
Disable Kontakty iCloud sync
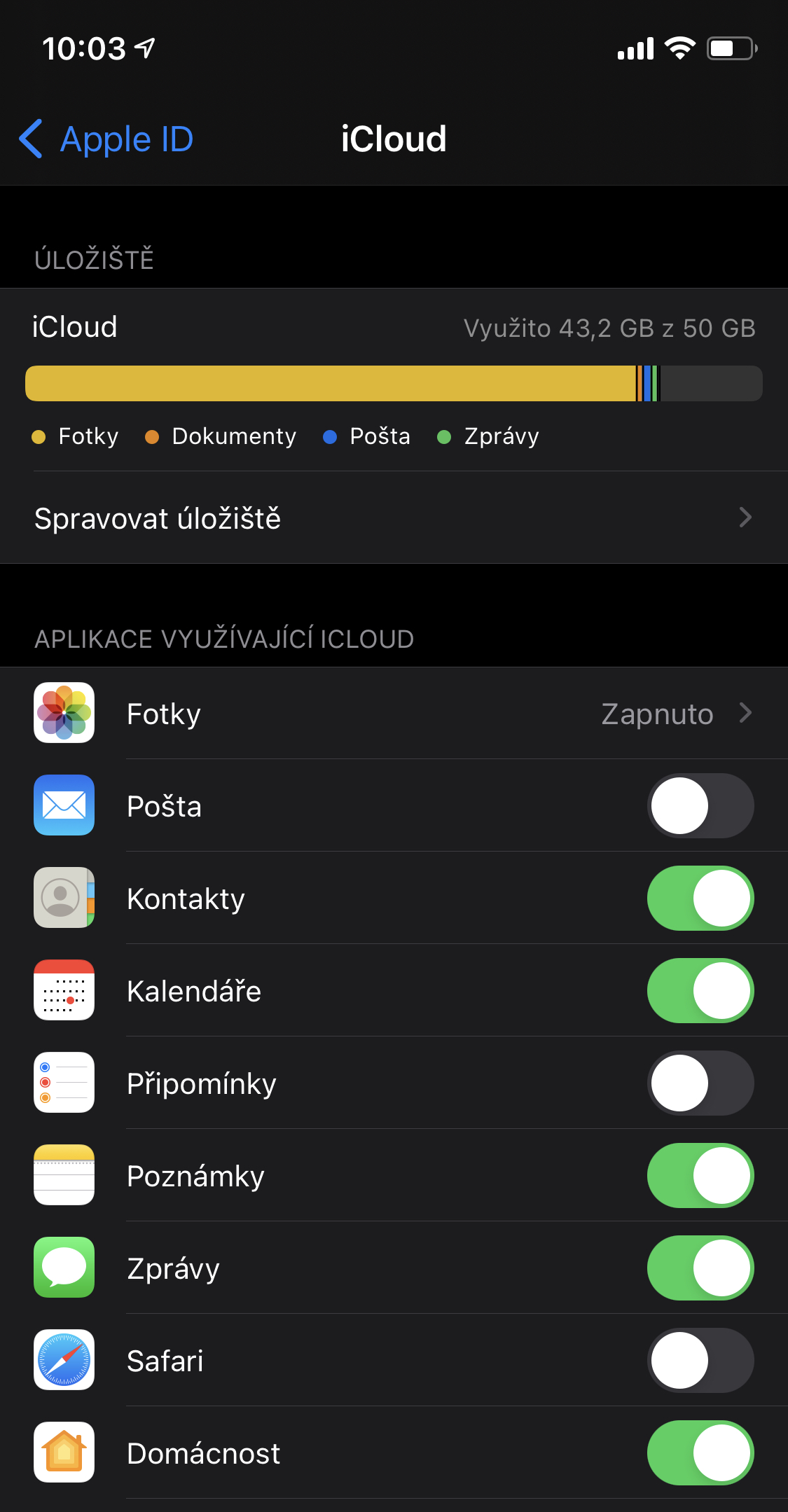[x=700, y=899]
